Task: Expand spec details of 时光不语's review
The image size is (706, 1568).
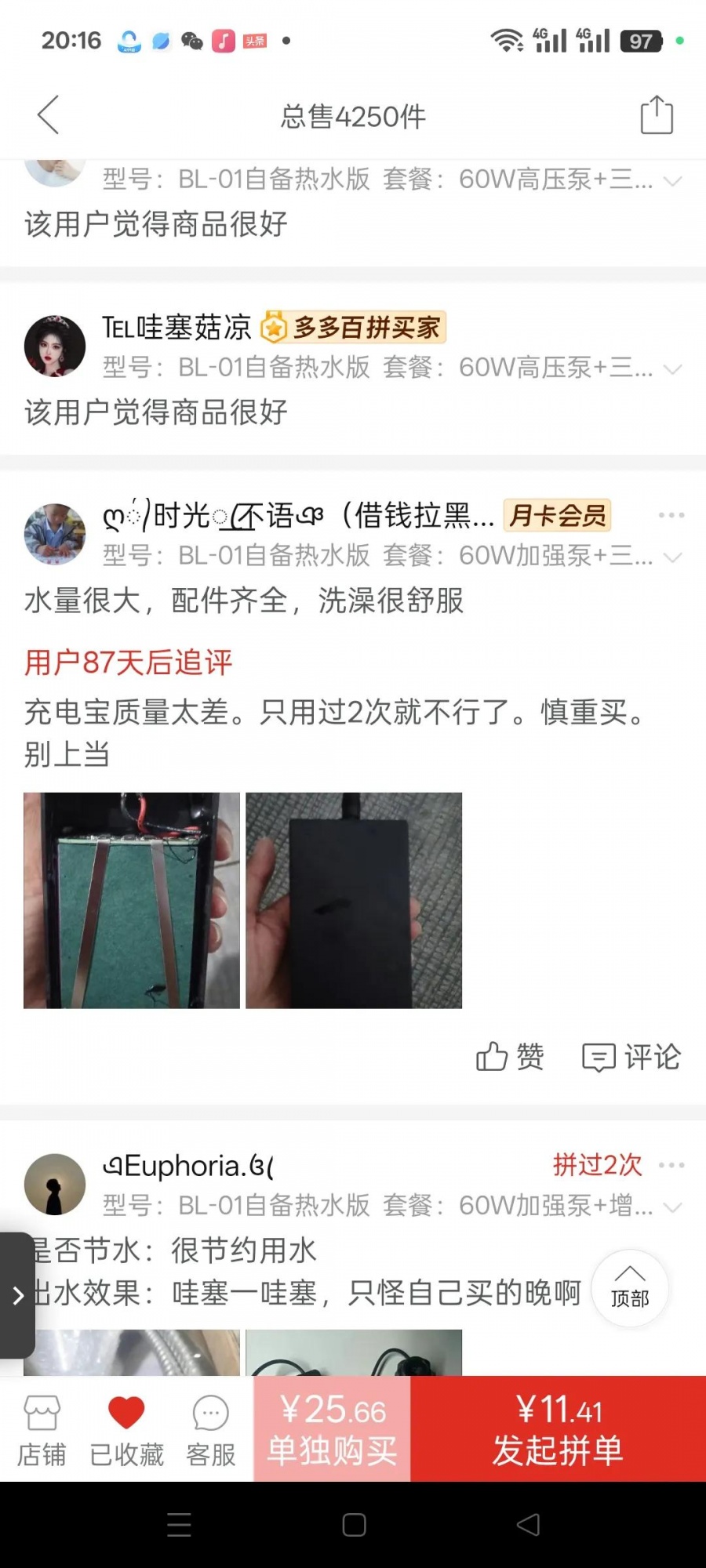Action: [671, 557]
